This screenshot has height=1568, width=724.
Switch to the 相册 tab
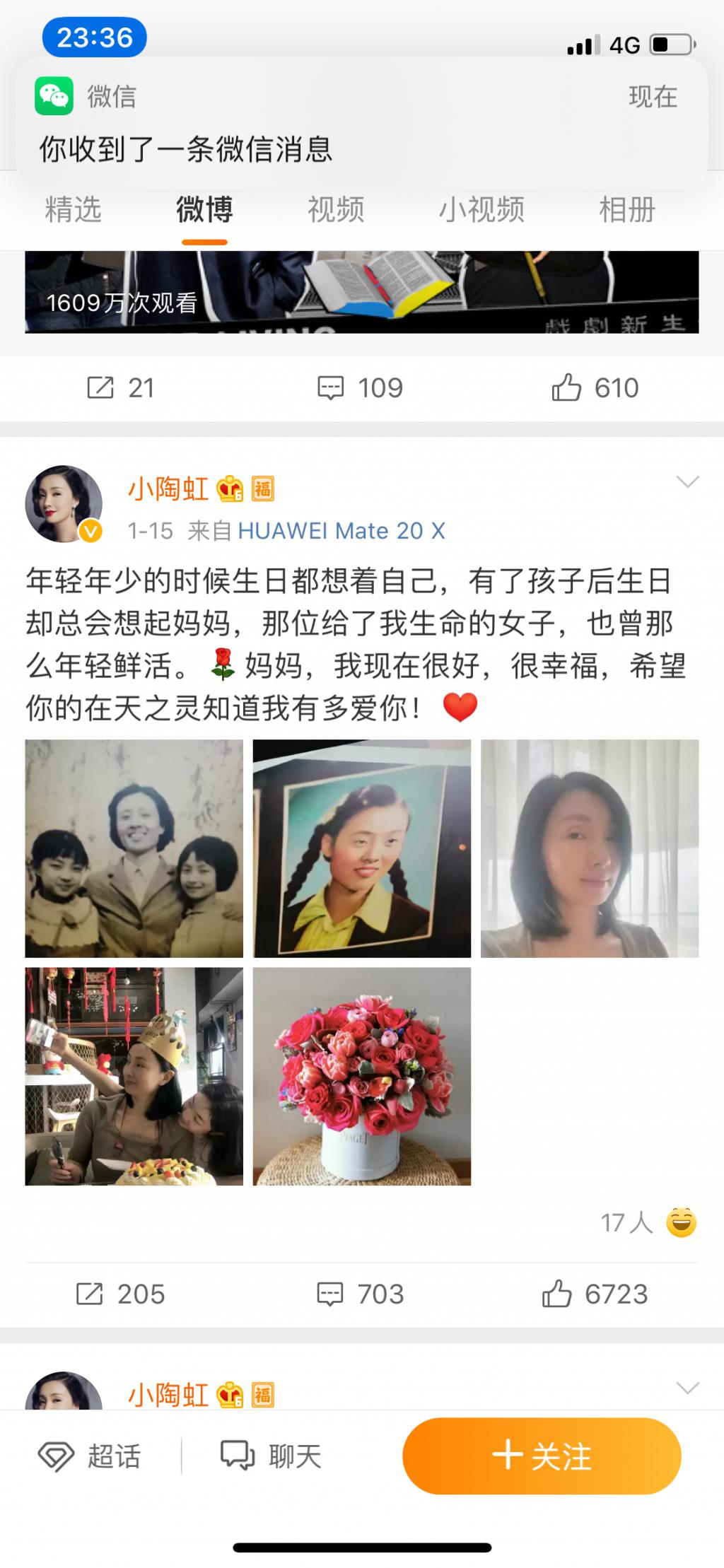click(627, 210)
